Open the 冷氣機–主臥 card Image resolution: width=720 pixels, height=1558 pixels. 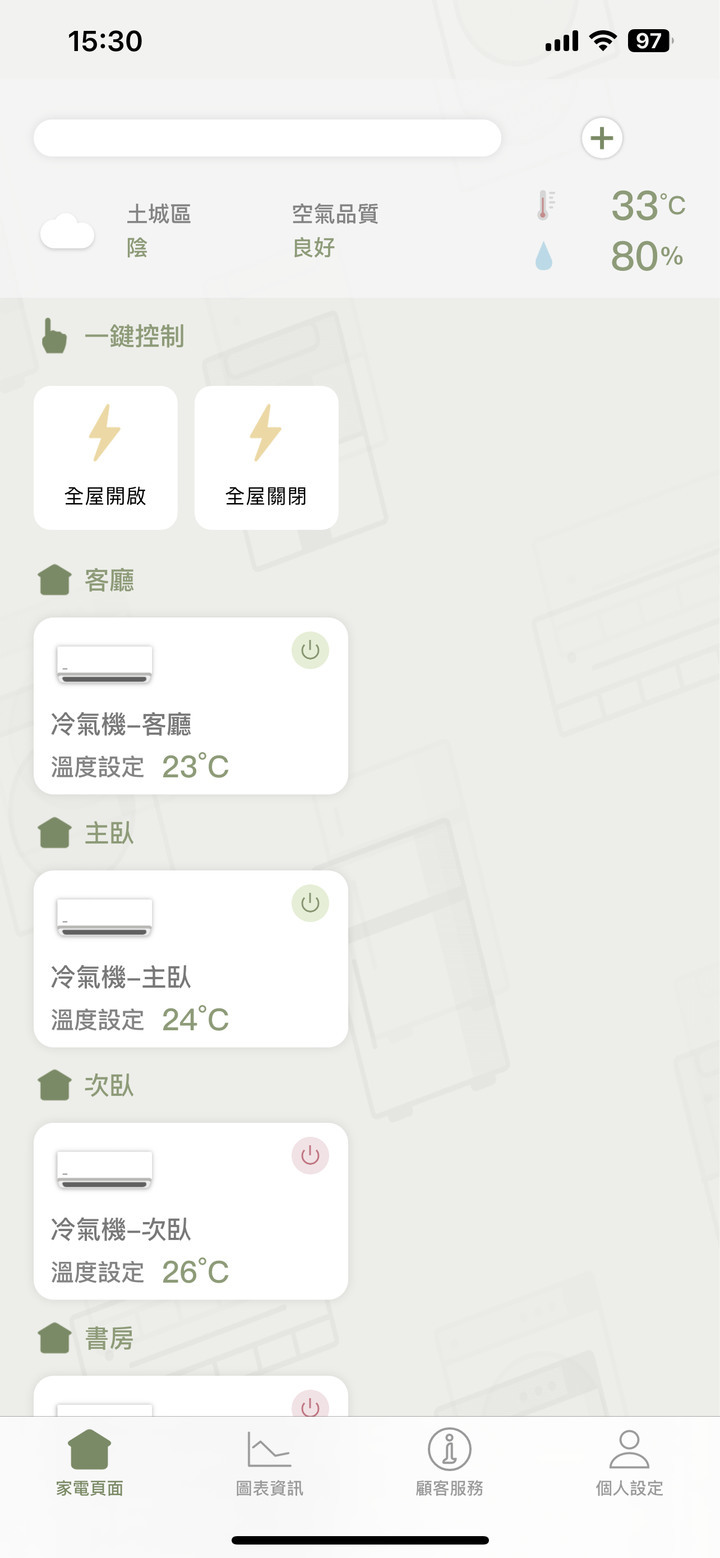[191, 959]
